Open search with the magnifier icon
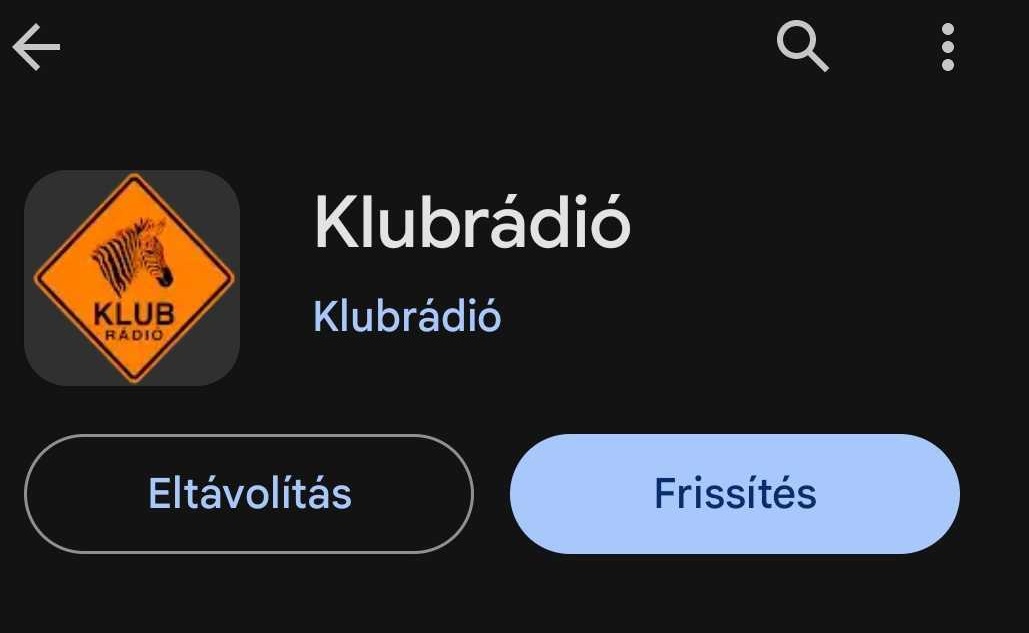Screen dimensions: 1029x633 pyautogui.click(x=802, y=47)
